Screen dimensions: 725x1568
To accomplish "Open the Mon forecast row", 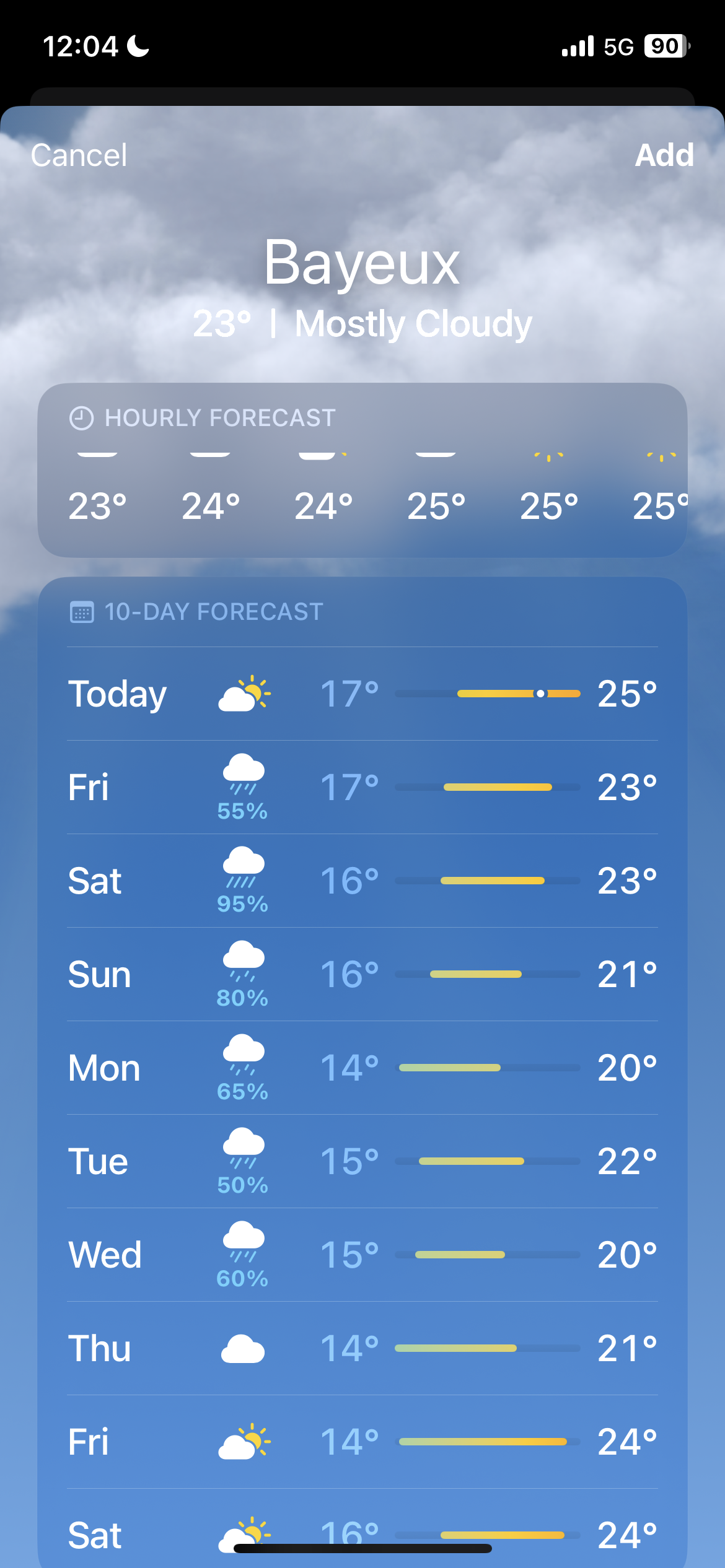I will click(x=362, y=1068).
